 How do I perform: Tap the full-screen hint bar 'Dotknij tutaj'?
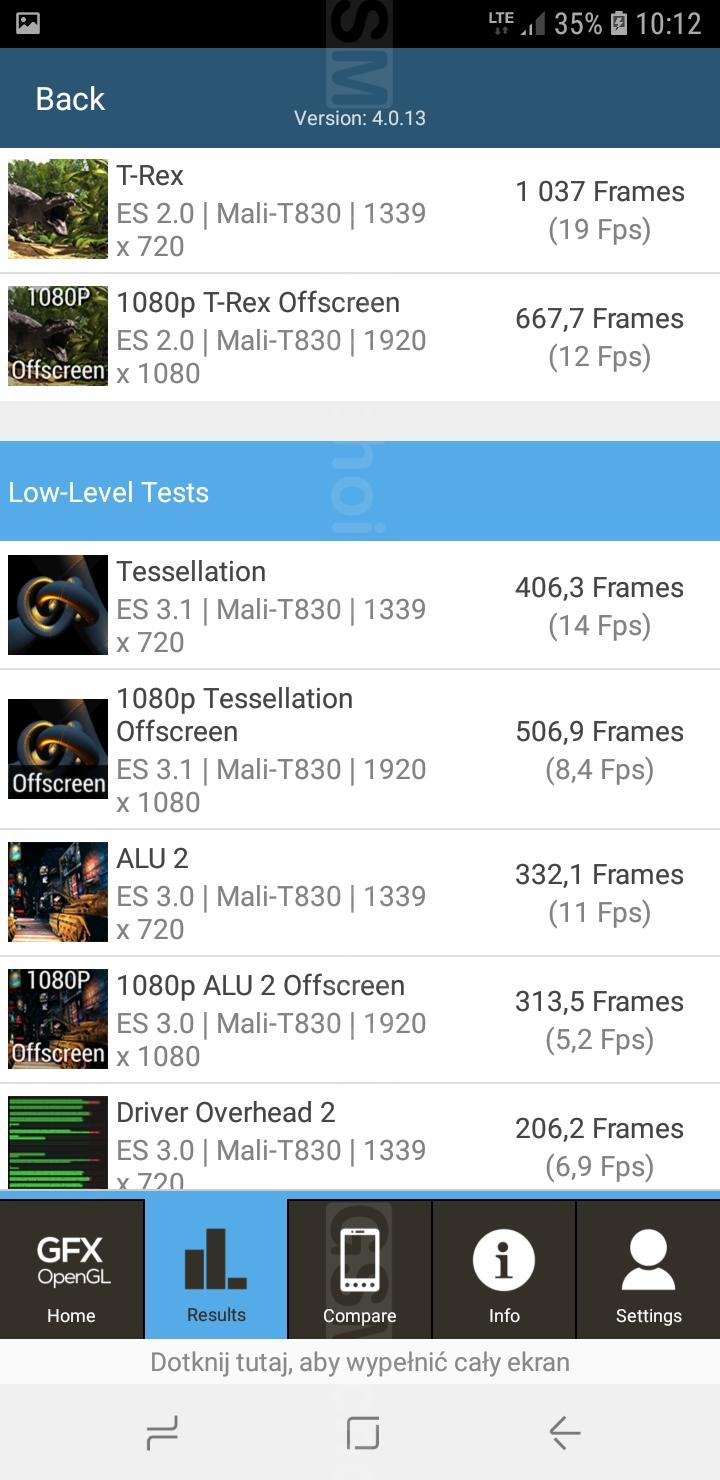pyautogui.click(x=360, y=1362)
